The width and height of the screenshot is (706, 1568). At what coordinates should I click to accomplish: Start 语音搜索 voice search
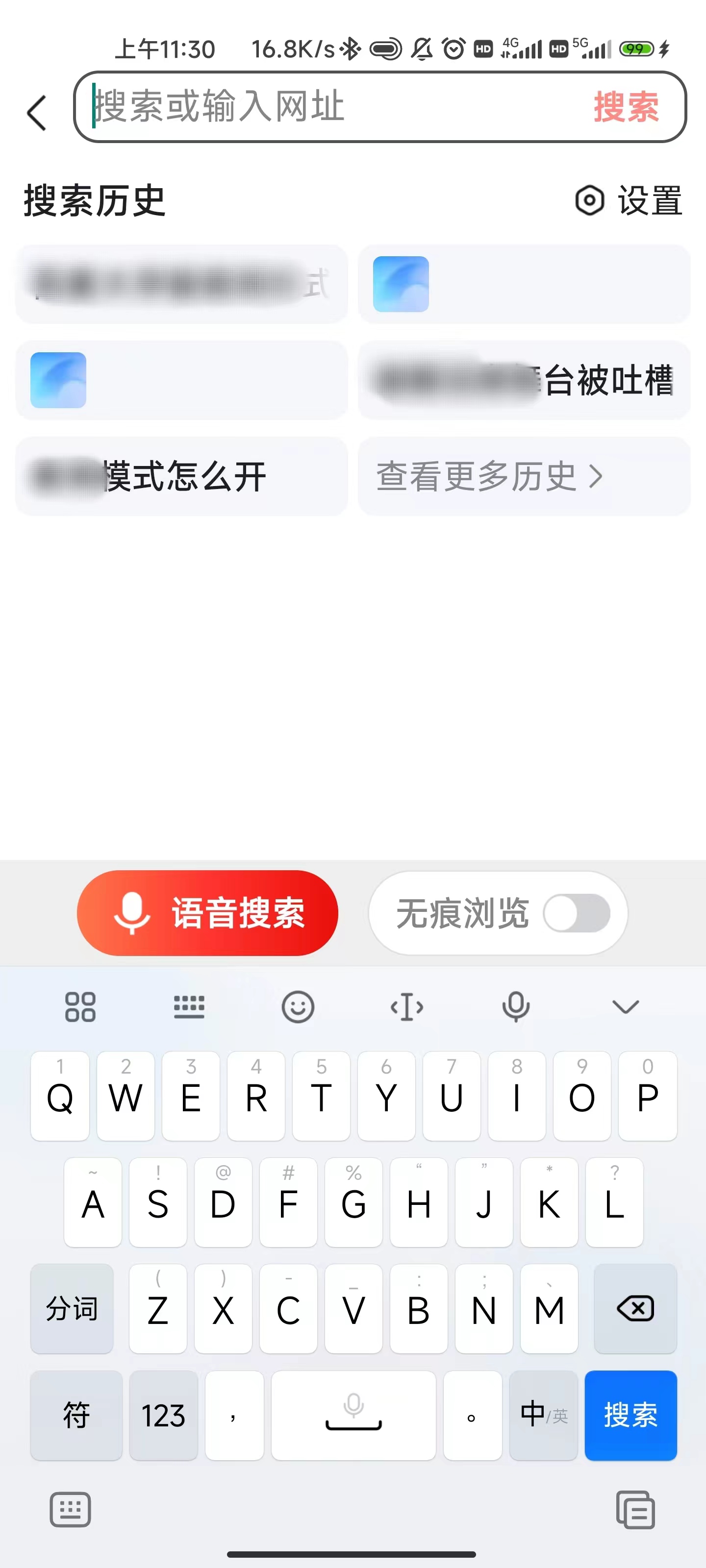click(x=207, y=912)
